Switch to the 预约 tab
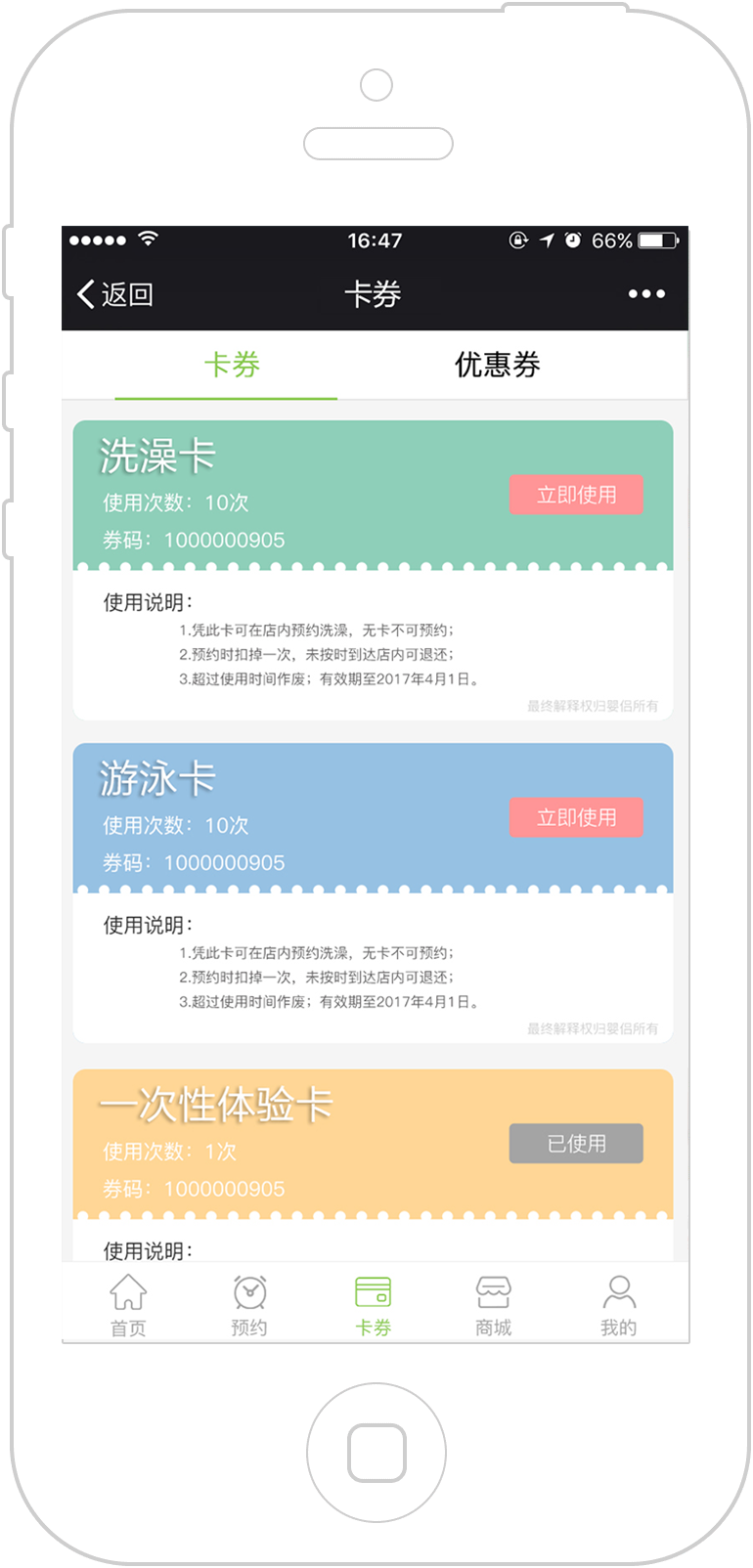This screenshot has width=753, height=1568. coord(249,1305)
